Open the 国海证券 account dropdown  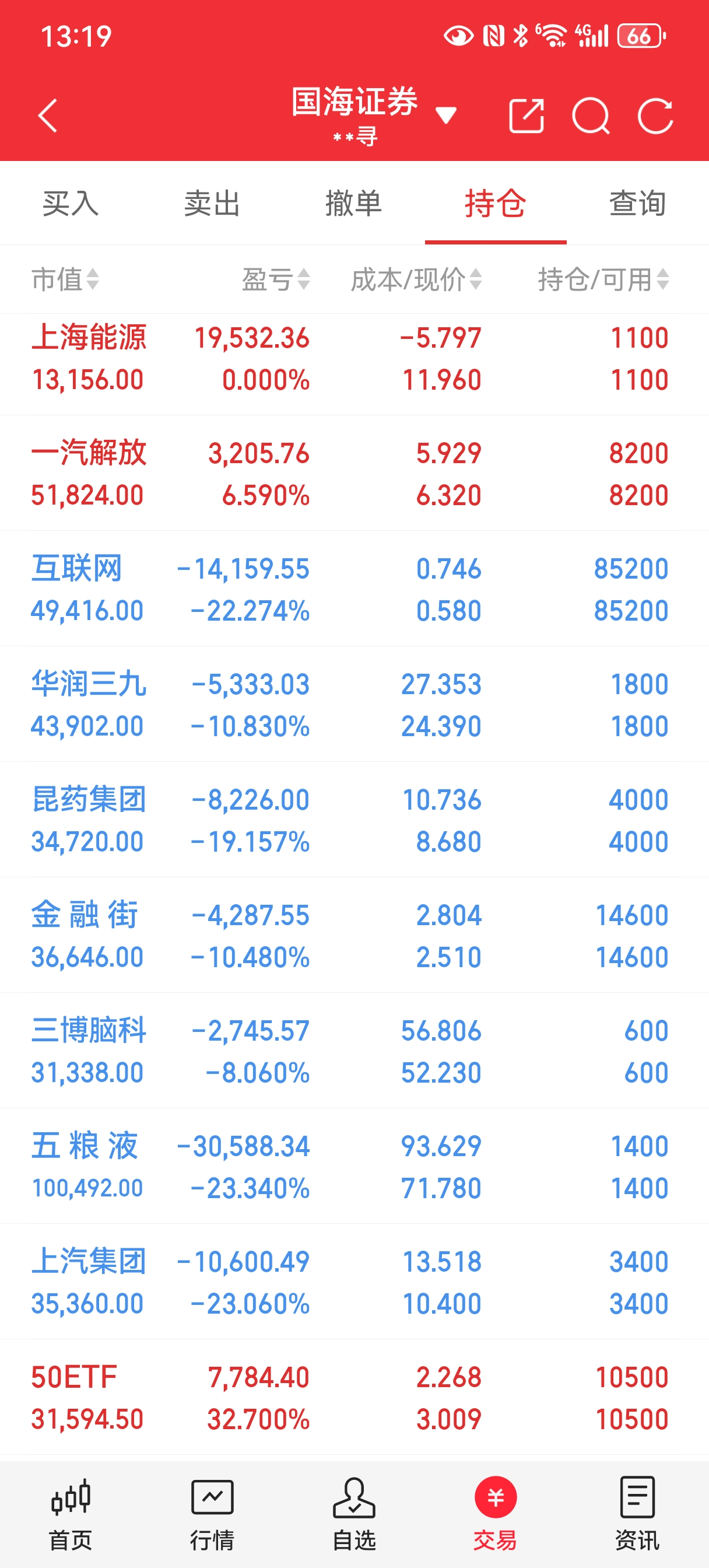tap(373, 116)
